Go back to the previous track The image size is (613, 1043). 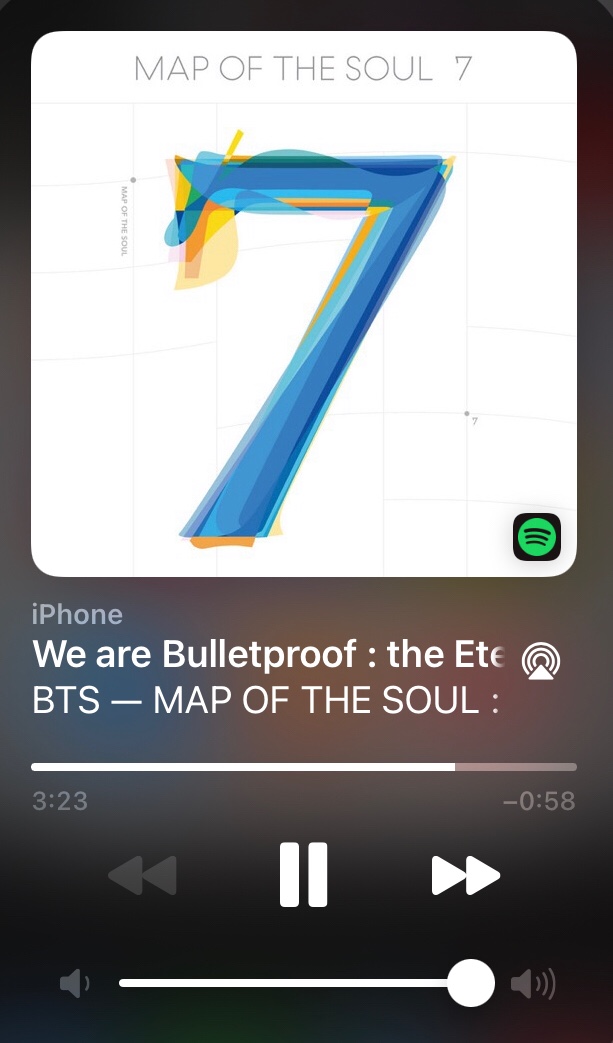(142, 875)
